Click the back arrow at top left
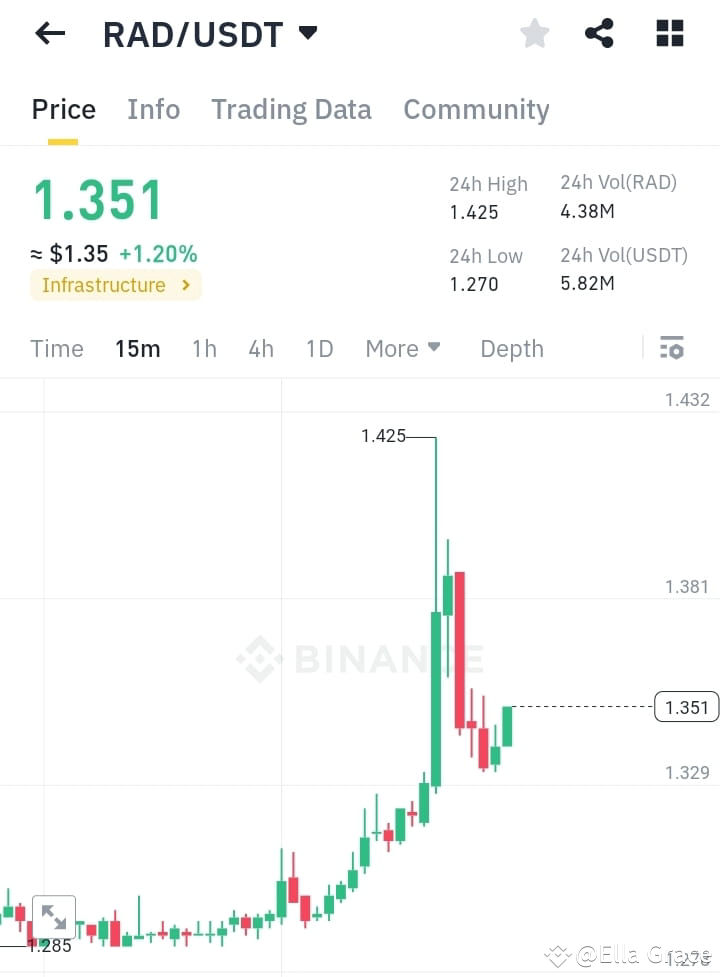 pyautogui.click(x=48, y=33)
